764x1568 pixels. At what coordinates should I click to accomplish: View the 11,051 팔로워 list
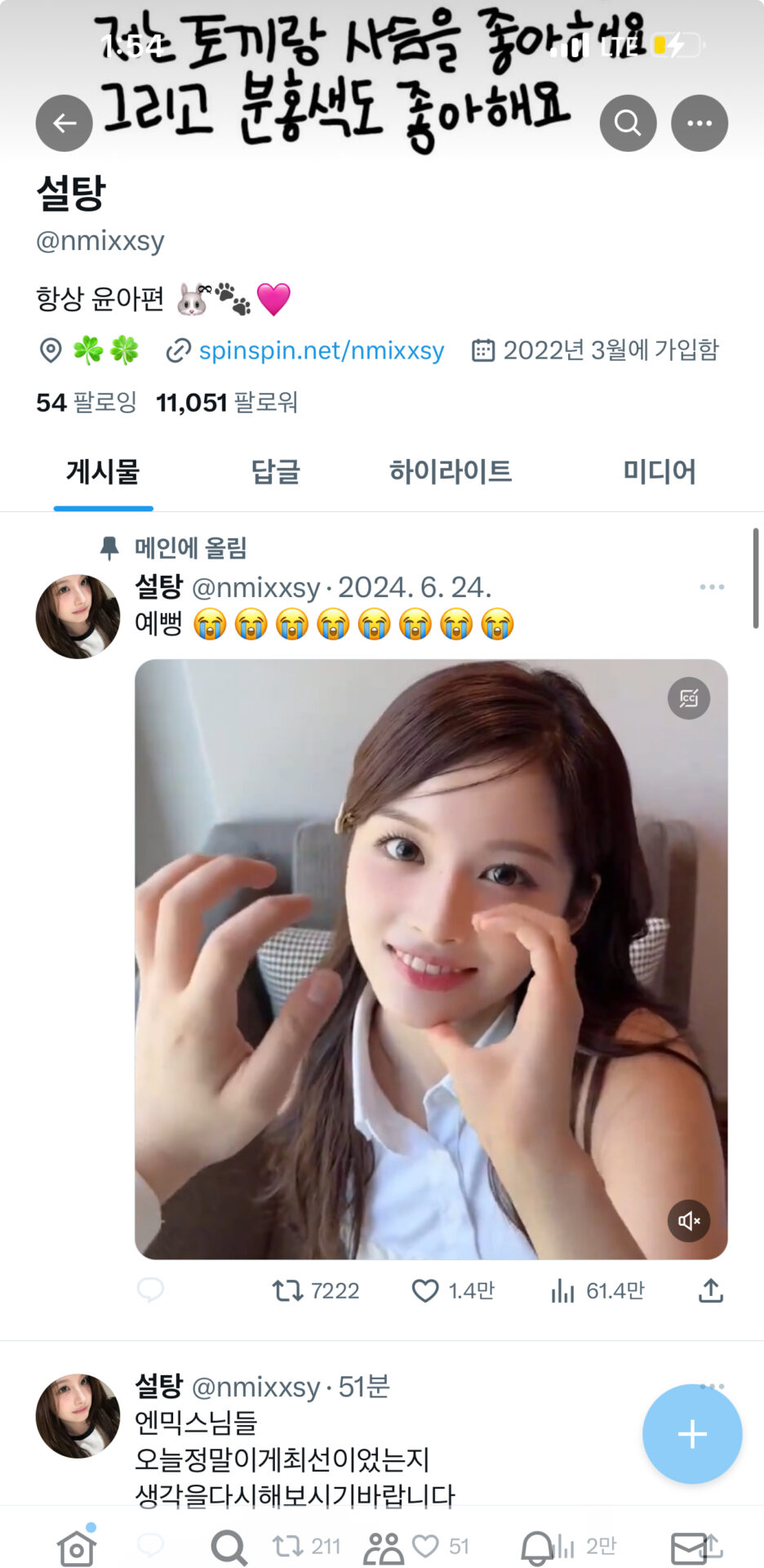click(x=227, y=403)
